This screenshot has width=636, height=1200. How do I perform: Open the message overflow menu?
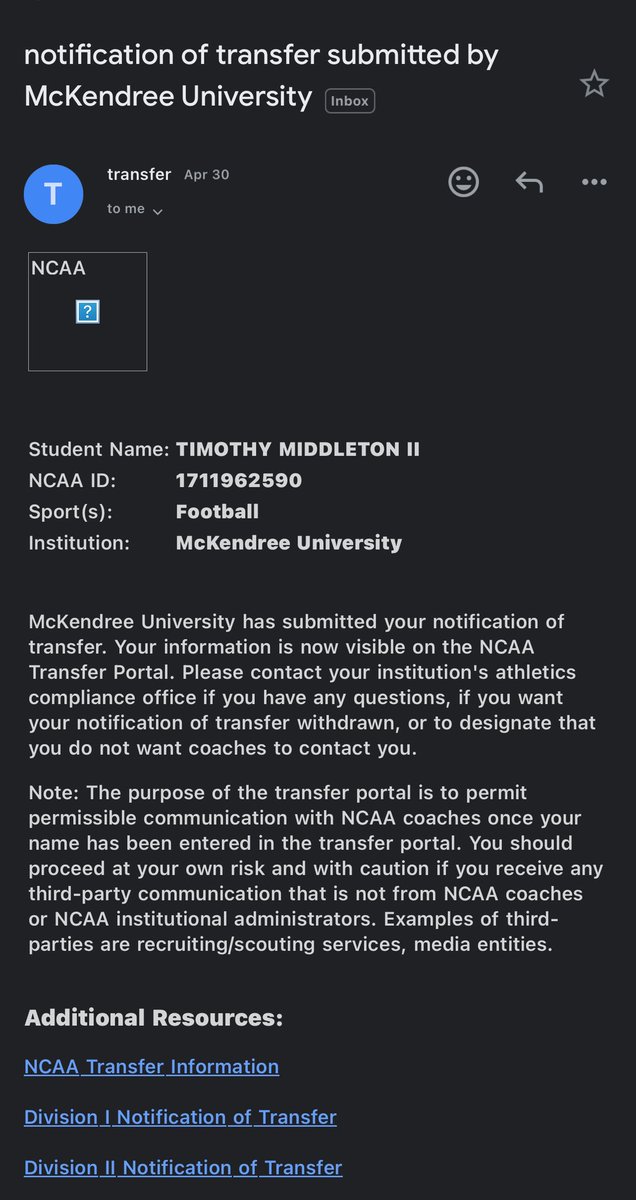[594, 182]
